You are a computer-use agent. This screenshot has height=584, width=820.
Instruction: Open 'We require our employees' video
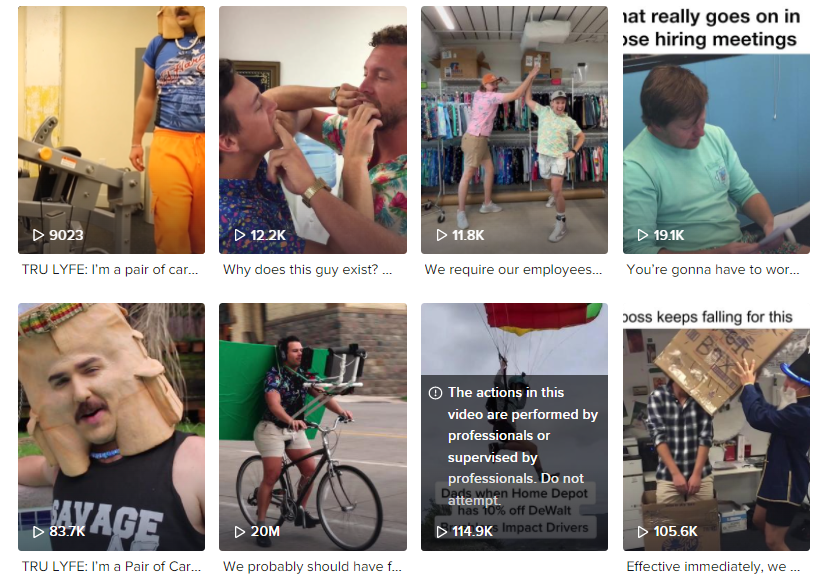(x=514, y=130)
